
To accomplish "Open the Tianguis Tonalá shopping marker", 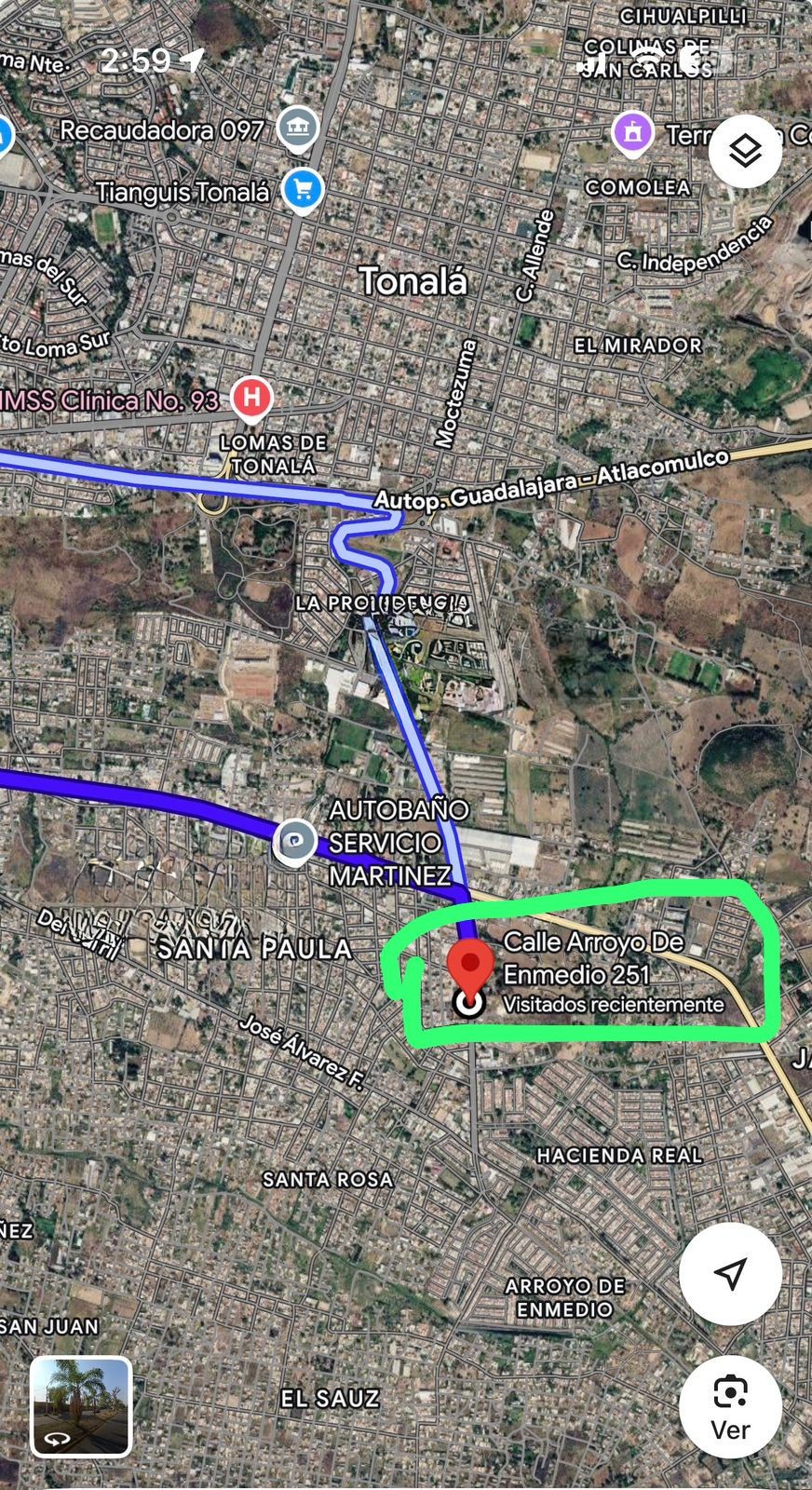I will [302, 190].
